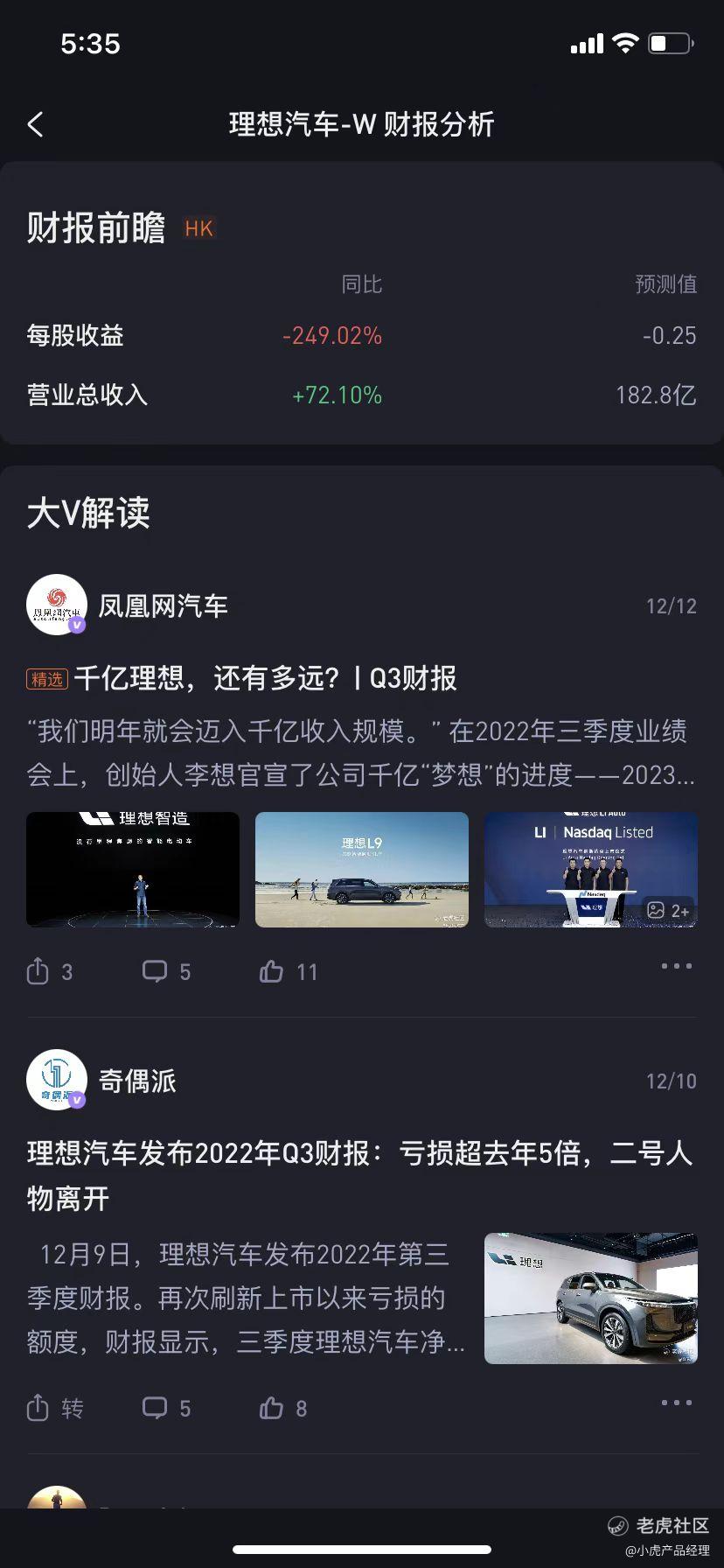The width and height of the screenshot is (724, 1568).
Task: View the 理想L9 beach image
Action: [362, 869]
